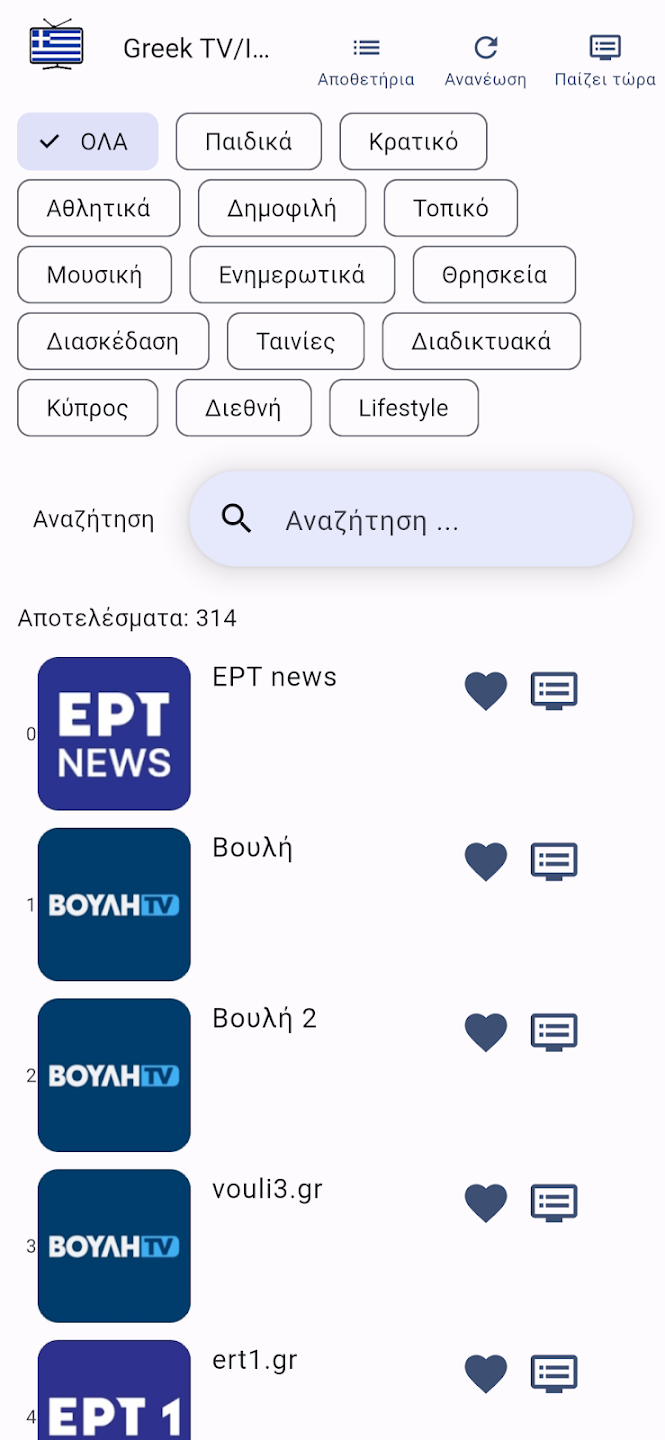Open the ert1.gr program guide icon

tap(554, 1374)
